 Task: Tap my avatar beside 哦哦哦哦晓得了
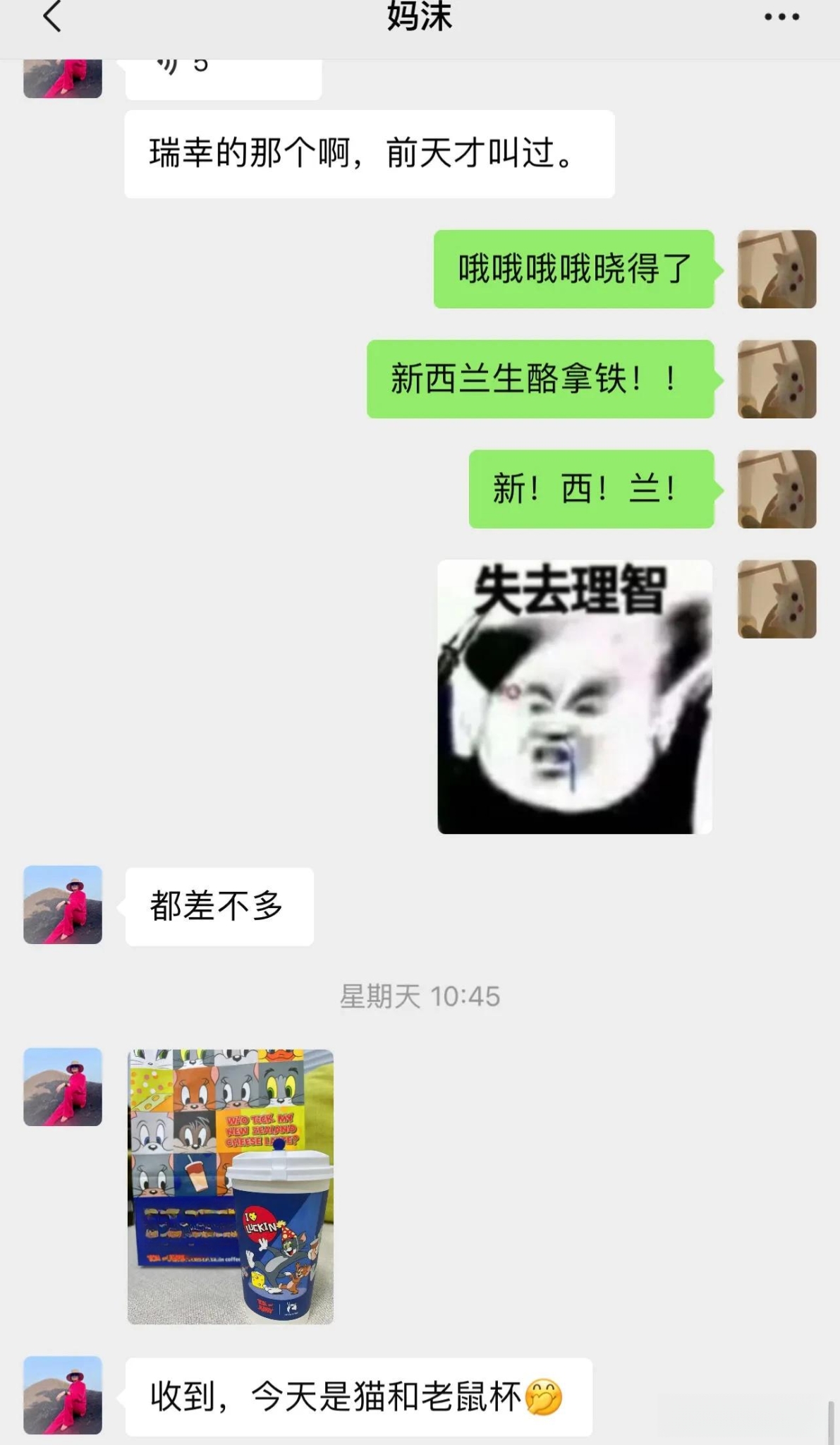pos(777,269)
